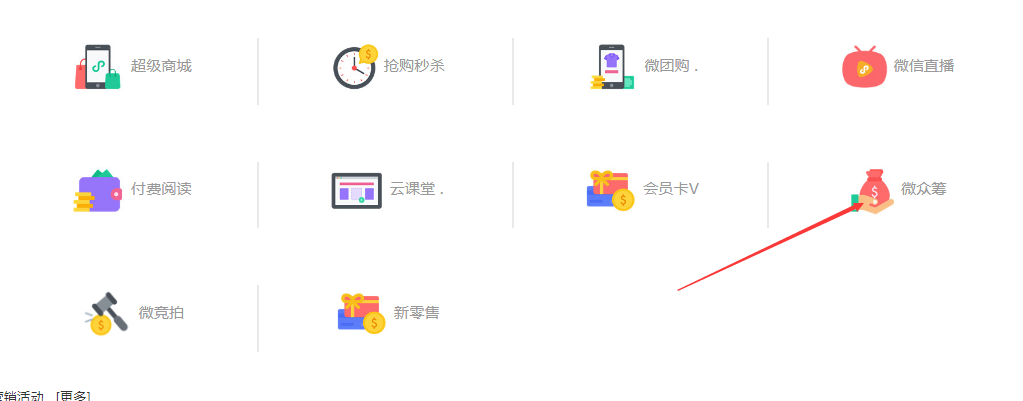Select the 微团购 group buying item

[x=669, y=67]
